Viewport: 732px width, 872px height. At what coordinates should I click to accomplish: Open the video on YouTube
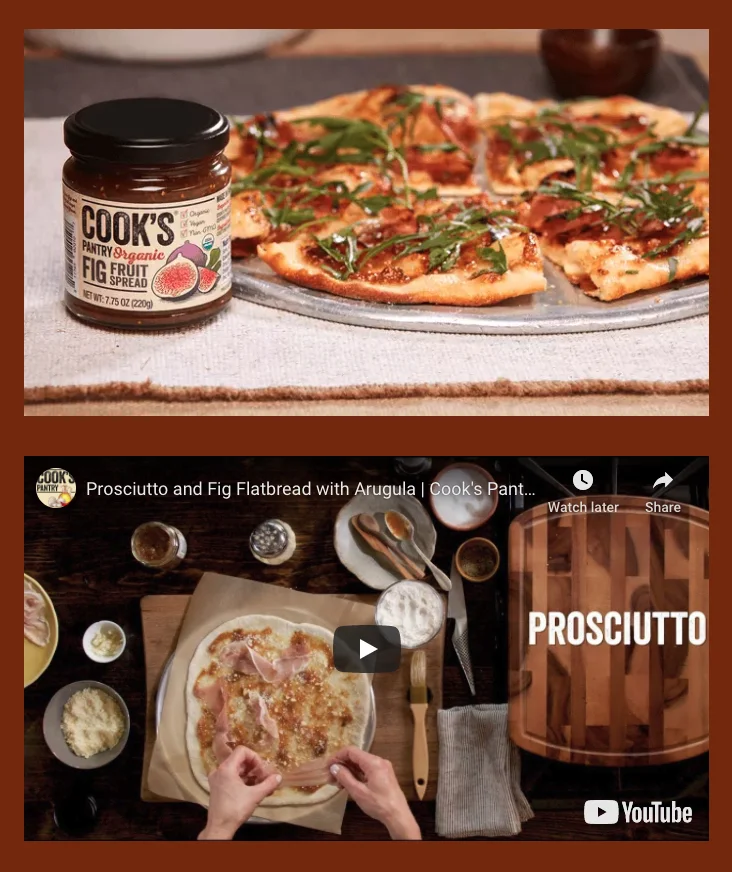[x=638, y=812]
